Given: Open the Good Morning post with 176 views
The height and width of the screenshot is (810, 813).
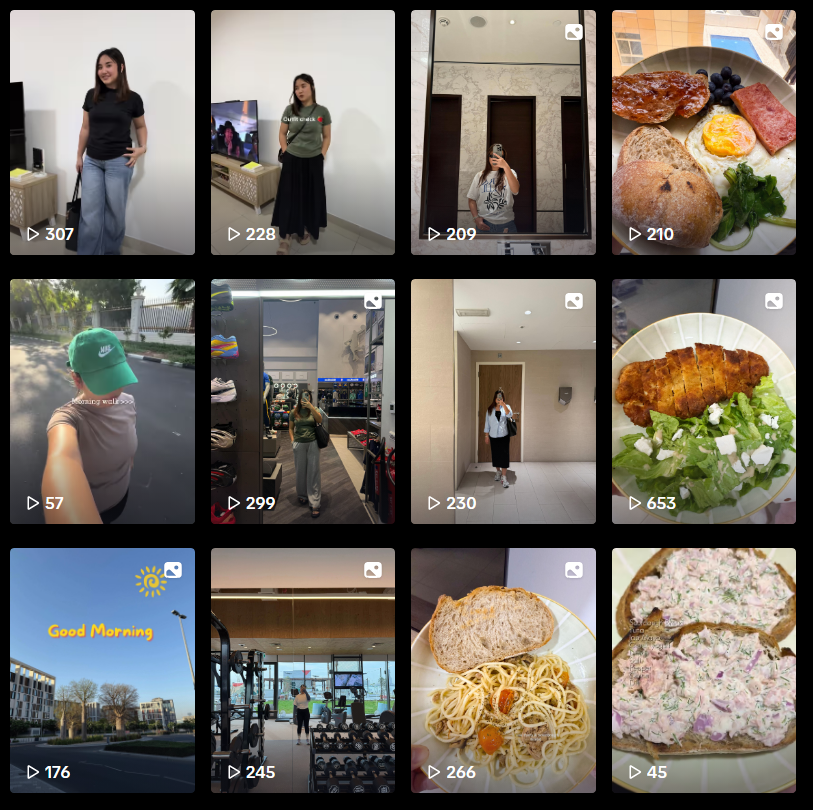Looking at the screenshot, I should point(102,670).
